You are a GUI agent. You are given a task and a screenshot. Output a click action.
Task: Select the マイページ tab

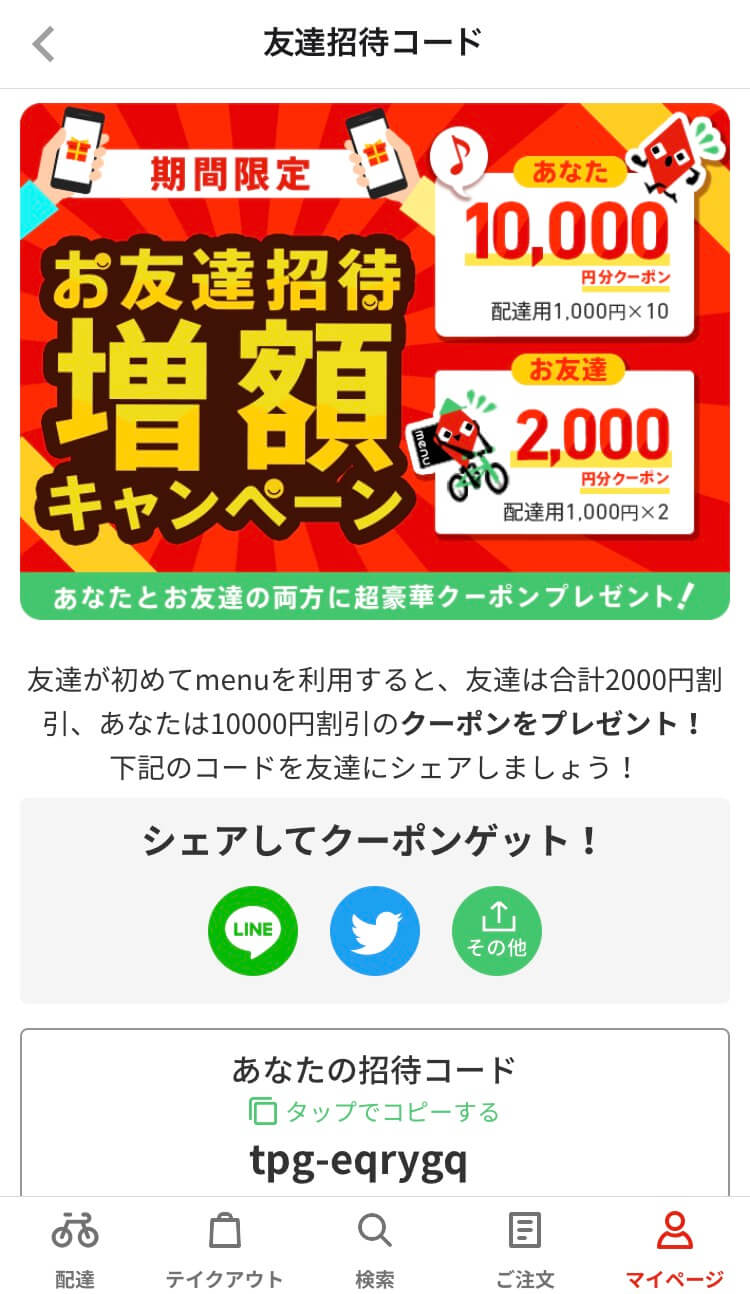point(675,1249)
